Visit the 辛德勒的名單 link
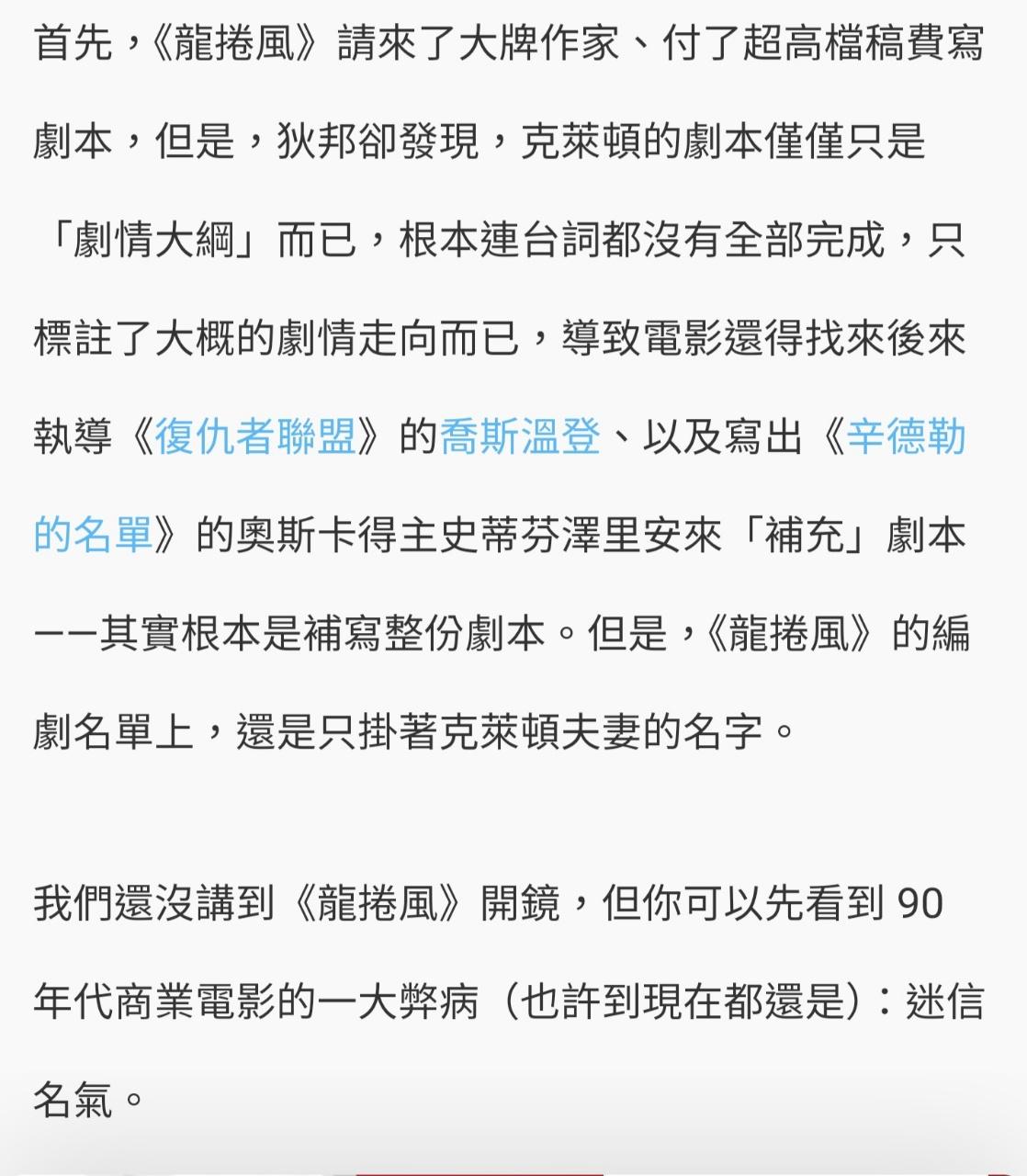The height and width of the screenshot is (1176, 1027). [x=905, y=435]
